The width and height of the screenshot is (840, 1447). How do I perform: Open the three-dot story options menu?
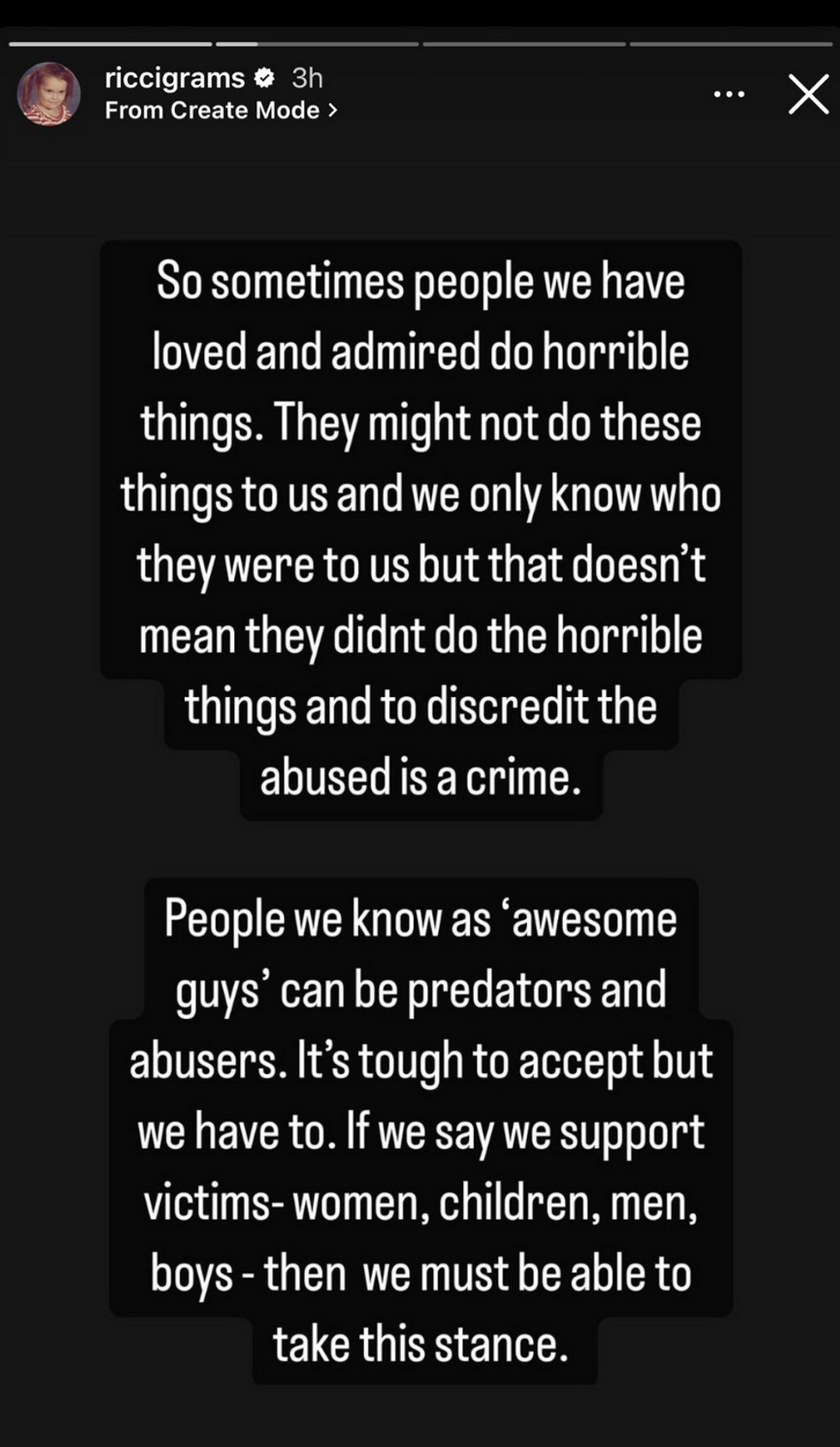point(729,94)
